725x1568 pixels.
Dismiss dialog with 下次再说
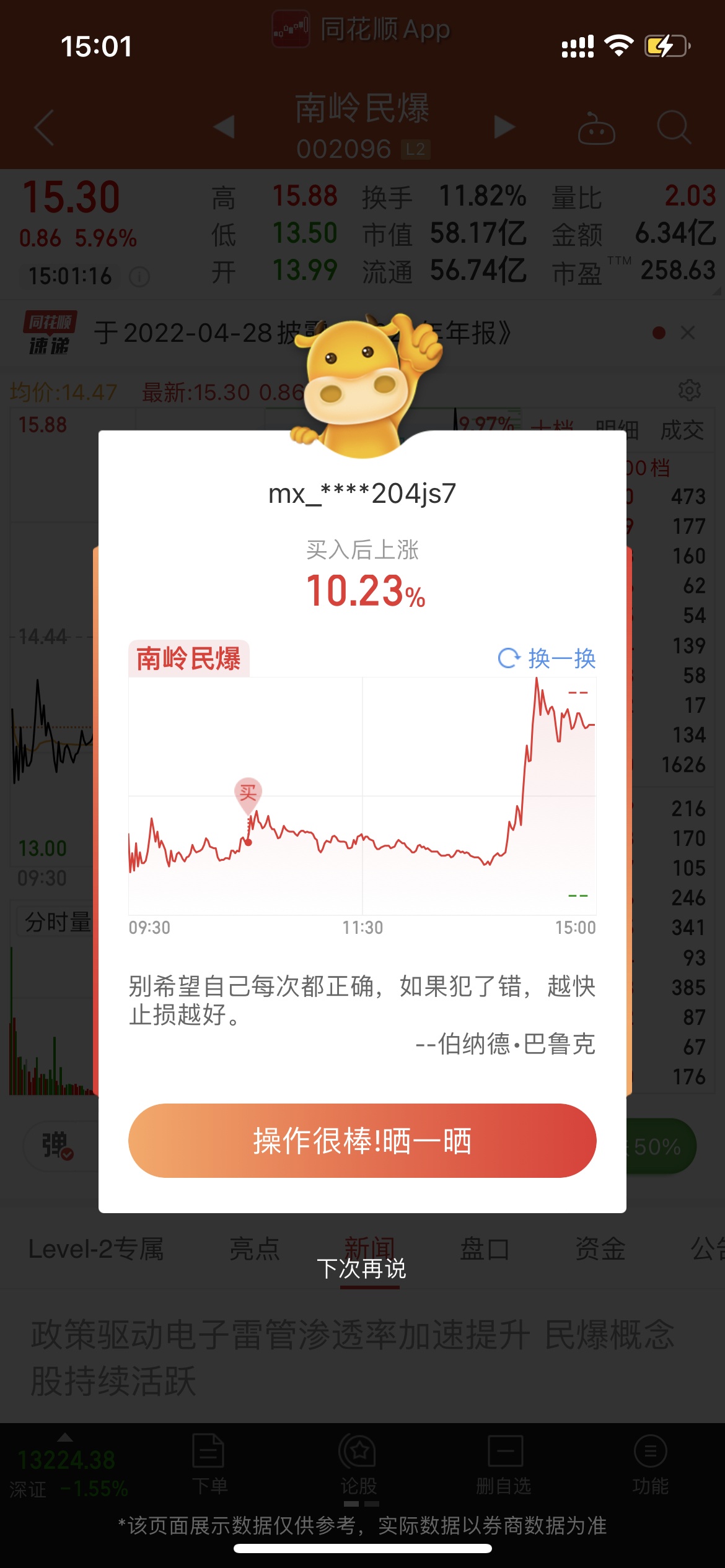pyautogui.click(x=362, y=1268)
